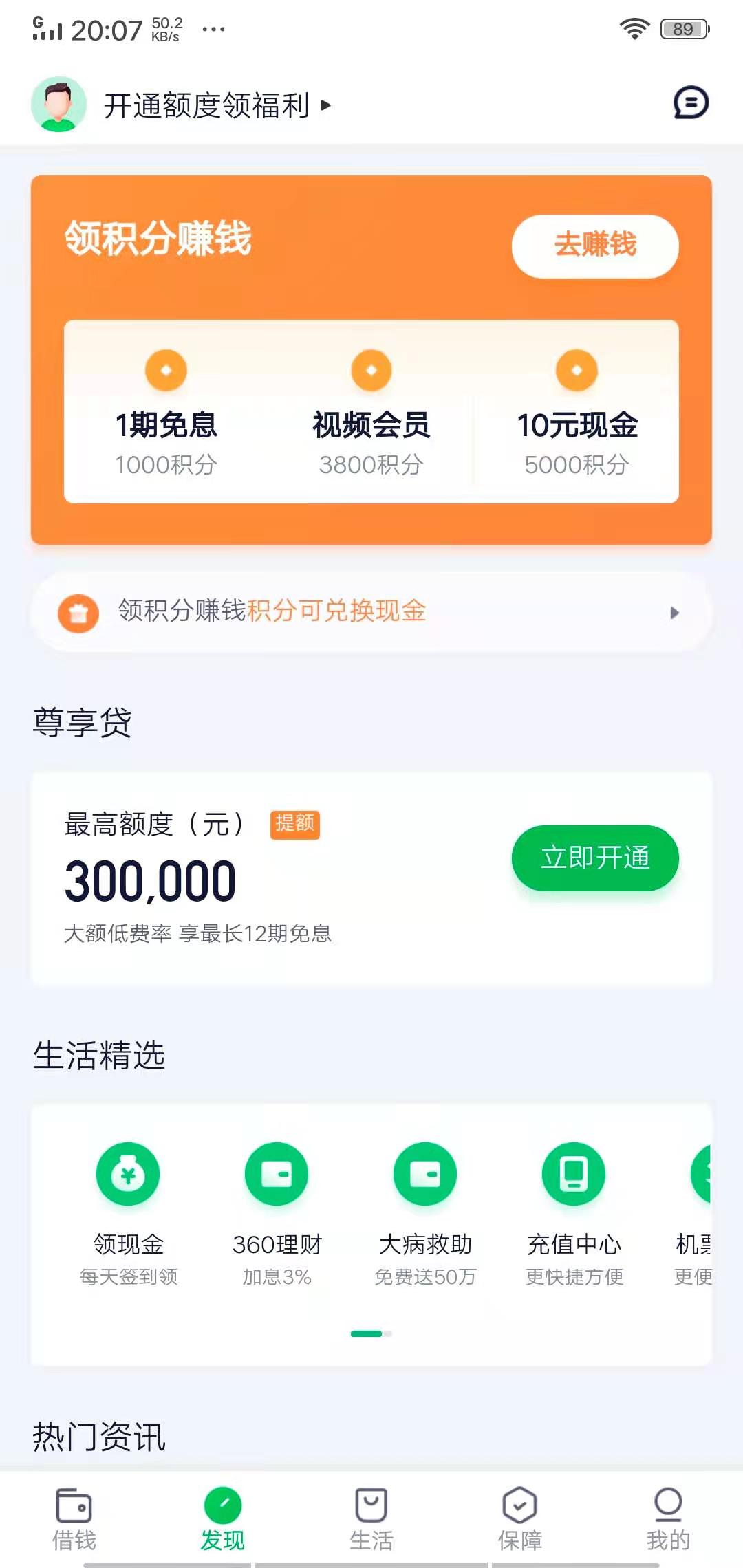The image size is (743, 1568).
Task: Select the 10元现金 5000积分 reward
Action: pyautogui.click(x=577, y=370)
